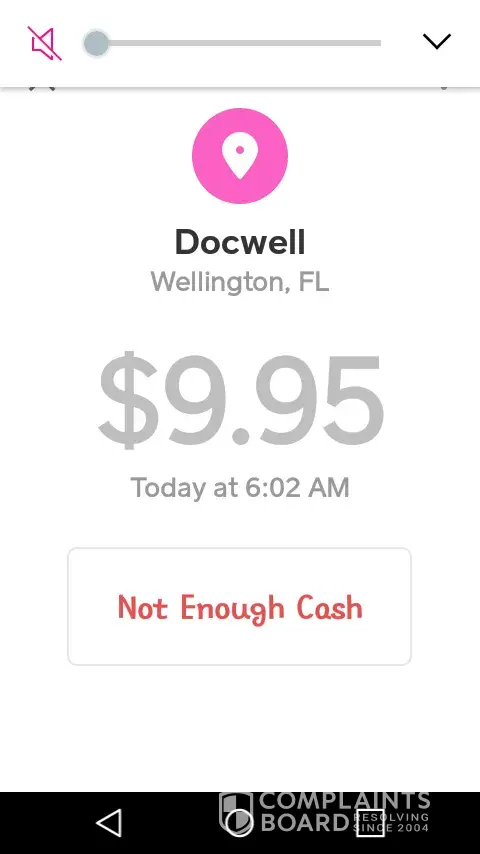Go back with the system back button

point(109,822)
